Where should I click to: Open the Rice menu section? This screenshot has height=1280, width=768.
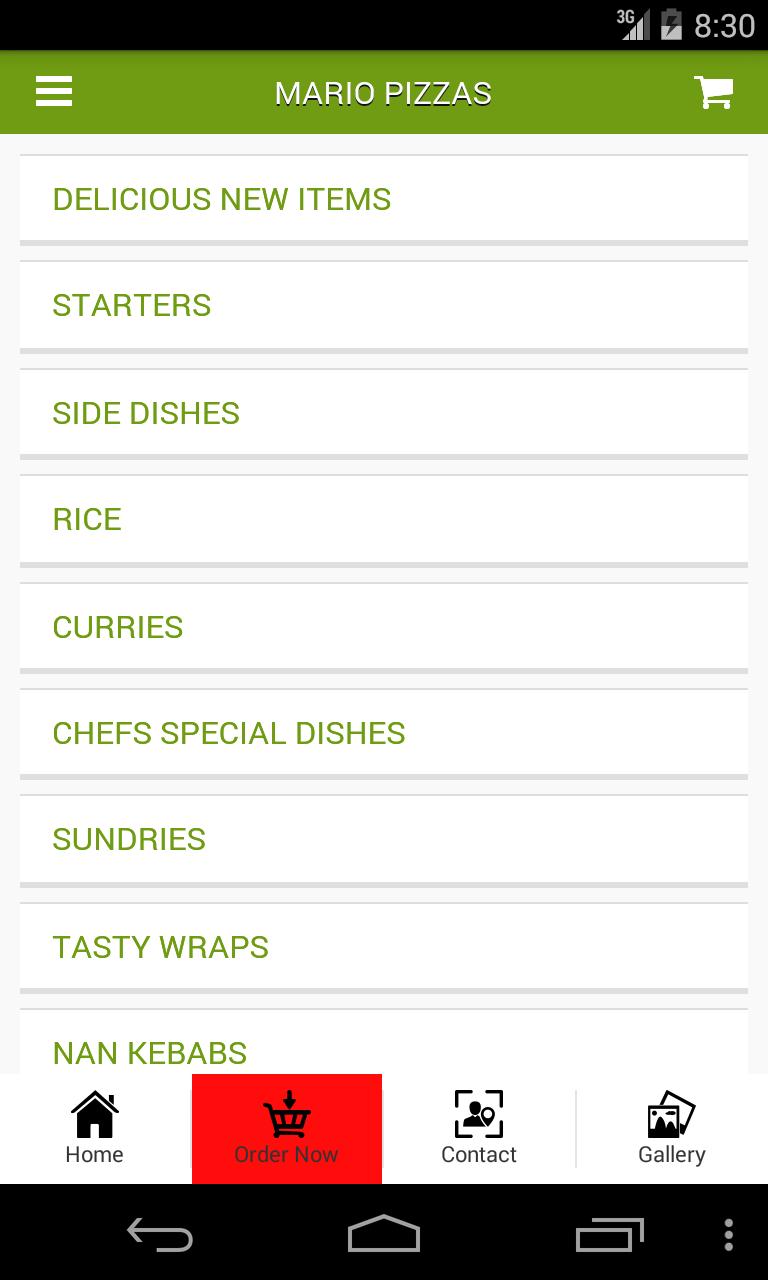click(x=384, y=520)
